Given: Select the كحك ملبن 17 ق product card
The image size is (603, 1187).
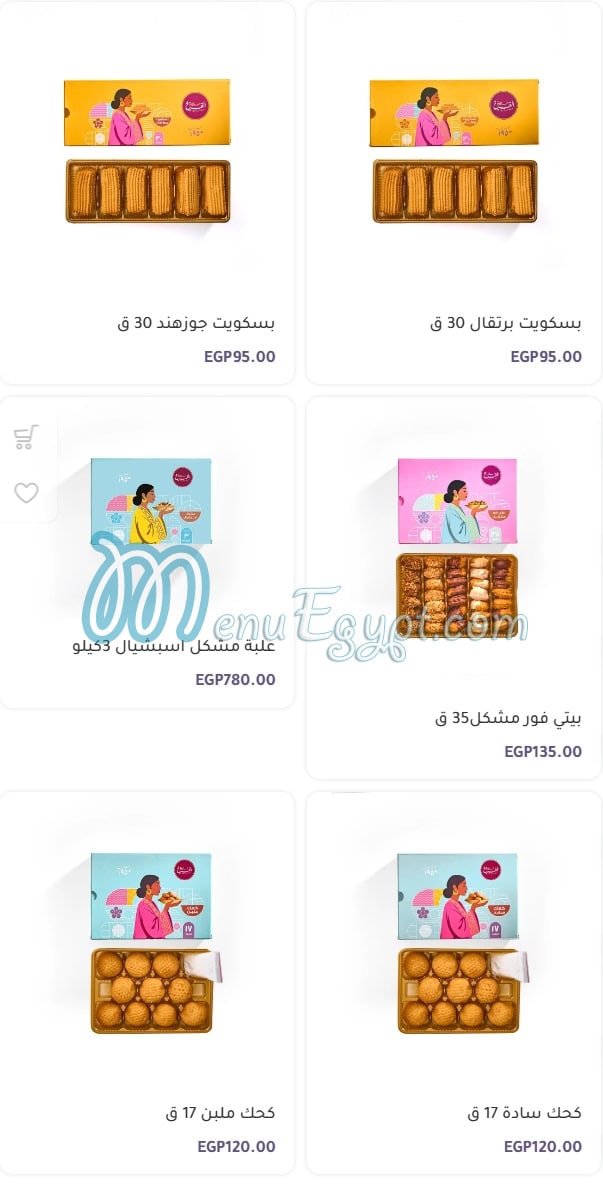Looking at the screenshot, I should pos(147,980).
